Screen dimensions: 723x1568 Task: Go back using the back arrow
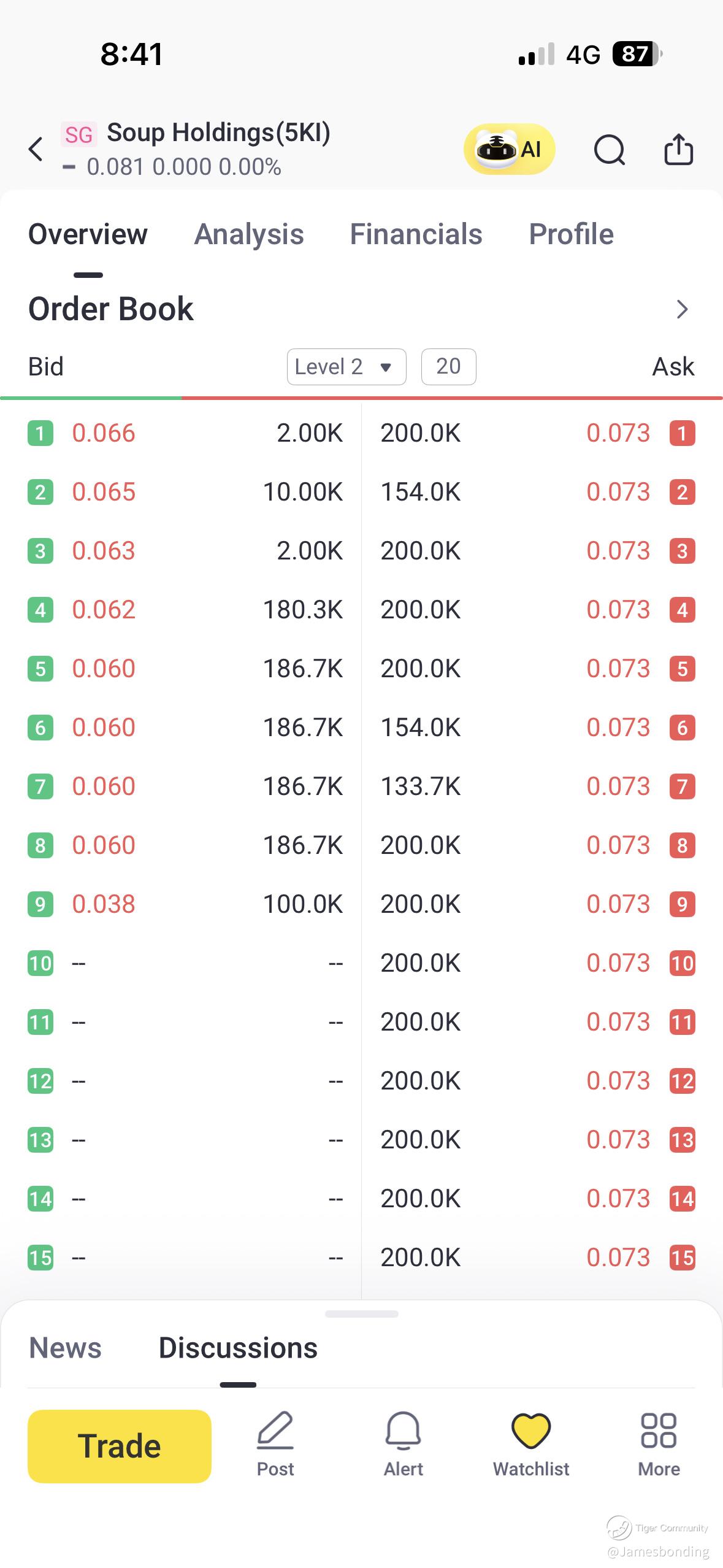36,149
